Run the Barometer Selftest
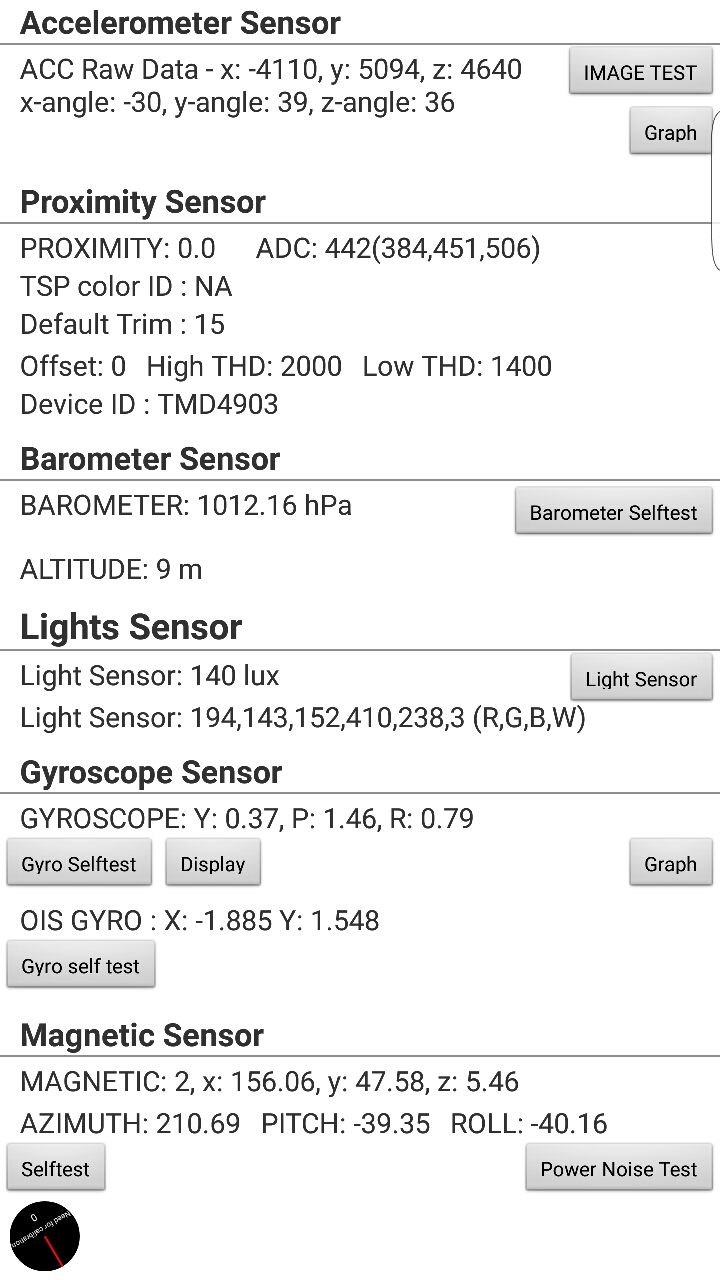The image size is (720, 1280). pyautogui.click(x=613, y=512)
